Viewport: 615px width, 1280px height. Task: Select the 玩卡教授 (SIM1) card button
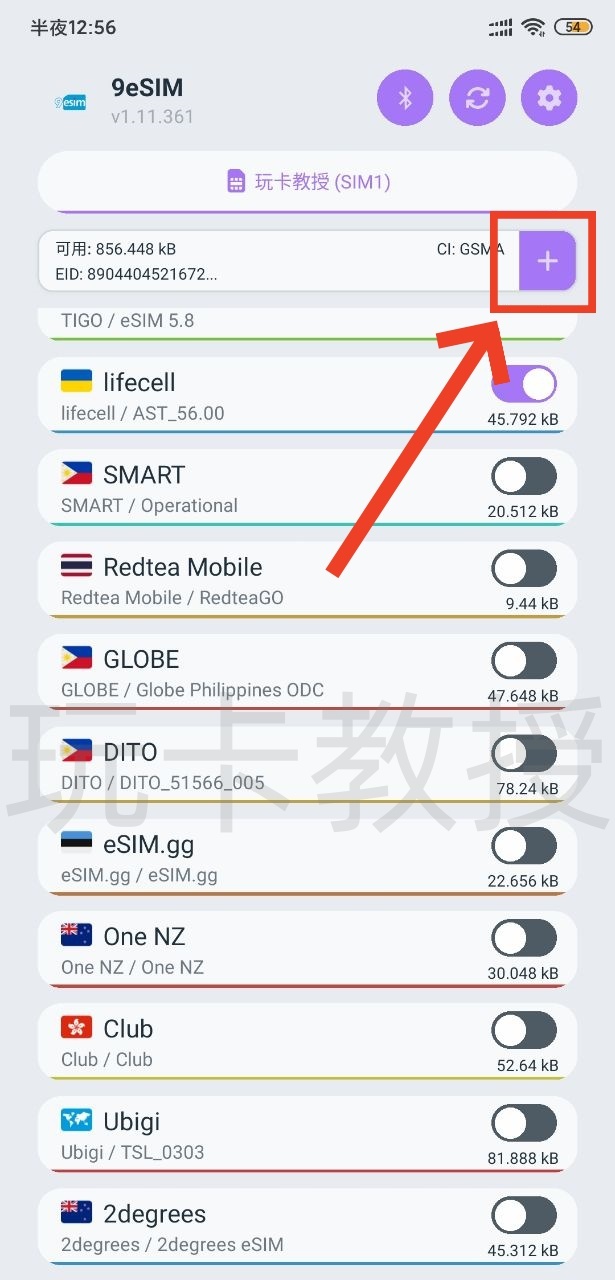click(307, 182)
